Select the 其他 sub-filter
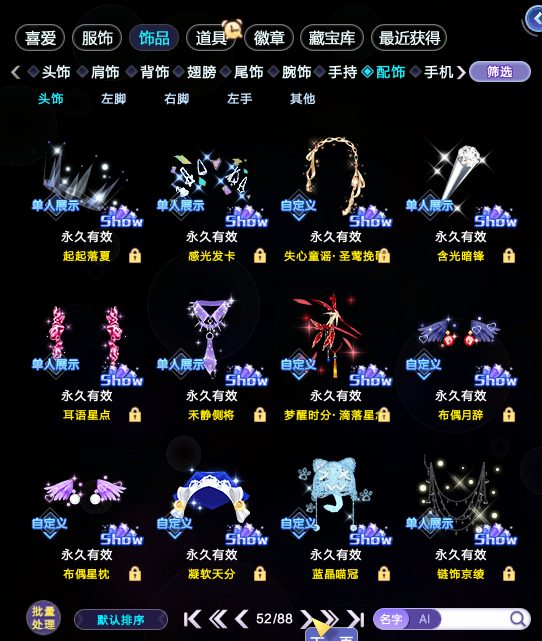This screenshot has height=641, width=542. point(302,99)
